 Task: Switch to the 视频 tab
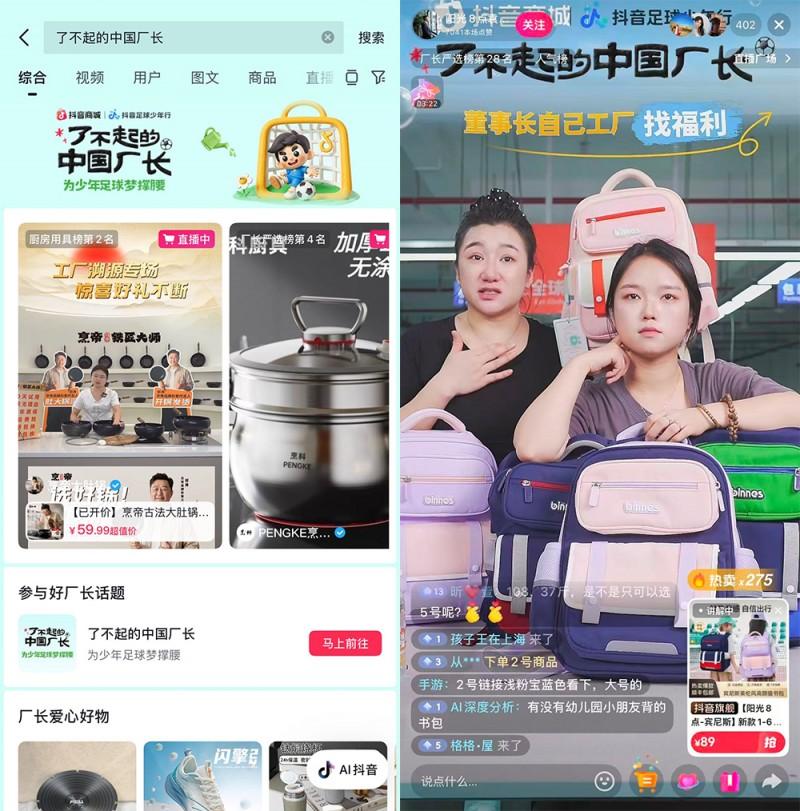click(90, 78)
